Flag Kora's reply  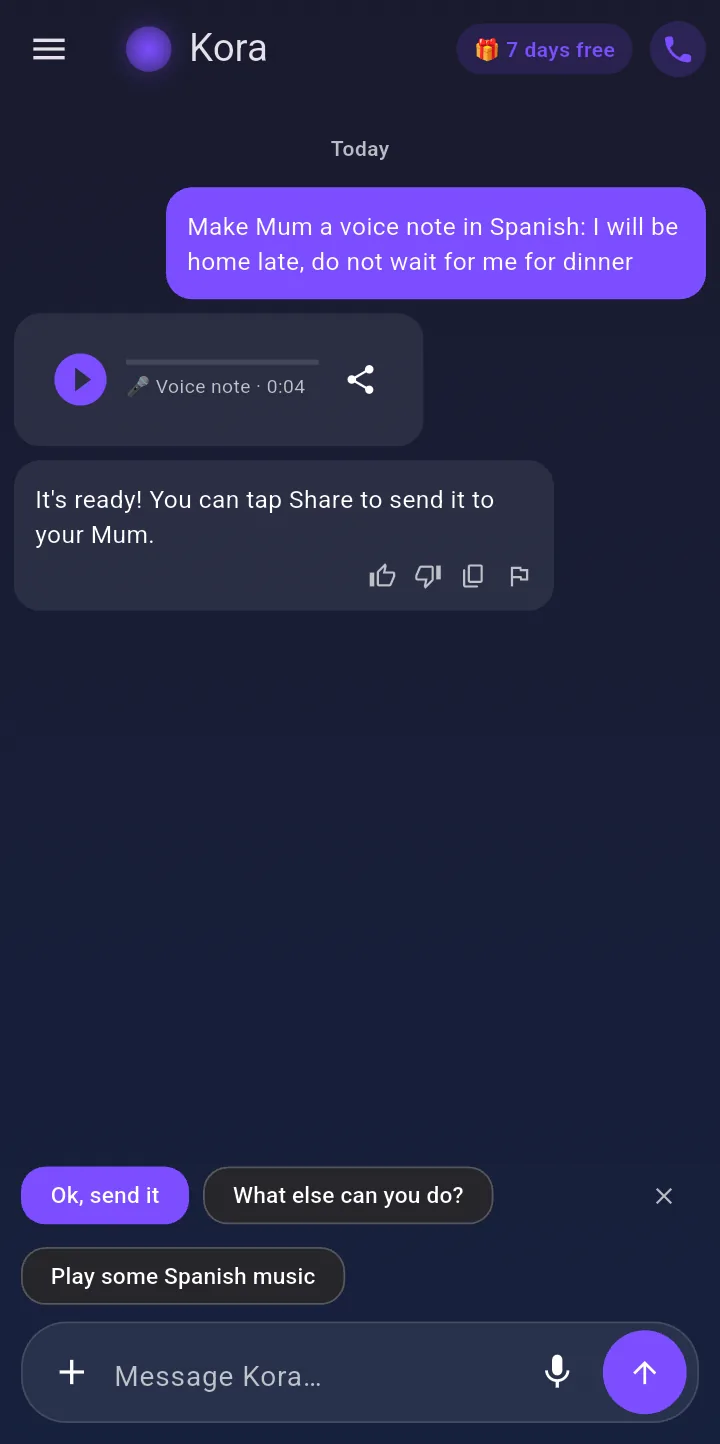point(519,576)
